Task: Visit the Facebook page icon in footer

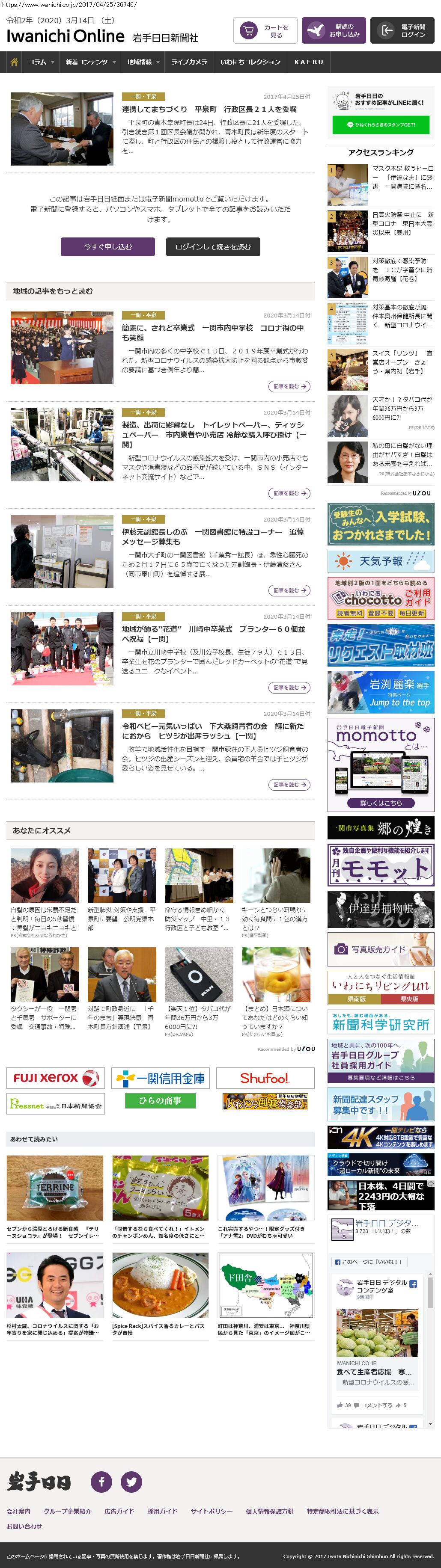Action: pos(101,1482)
